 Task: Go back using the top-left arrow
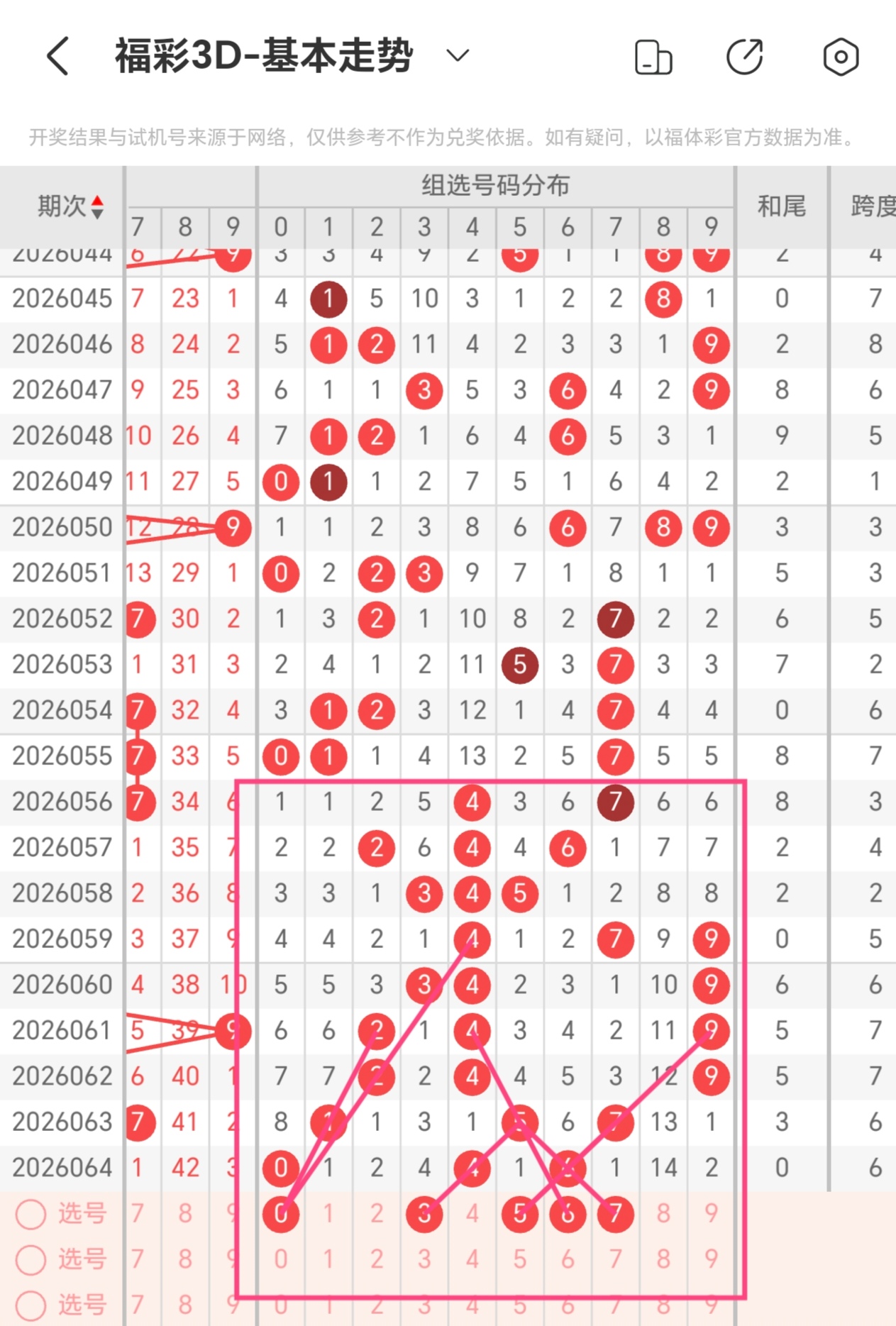(x=58, y=56)
